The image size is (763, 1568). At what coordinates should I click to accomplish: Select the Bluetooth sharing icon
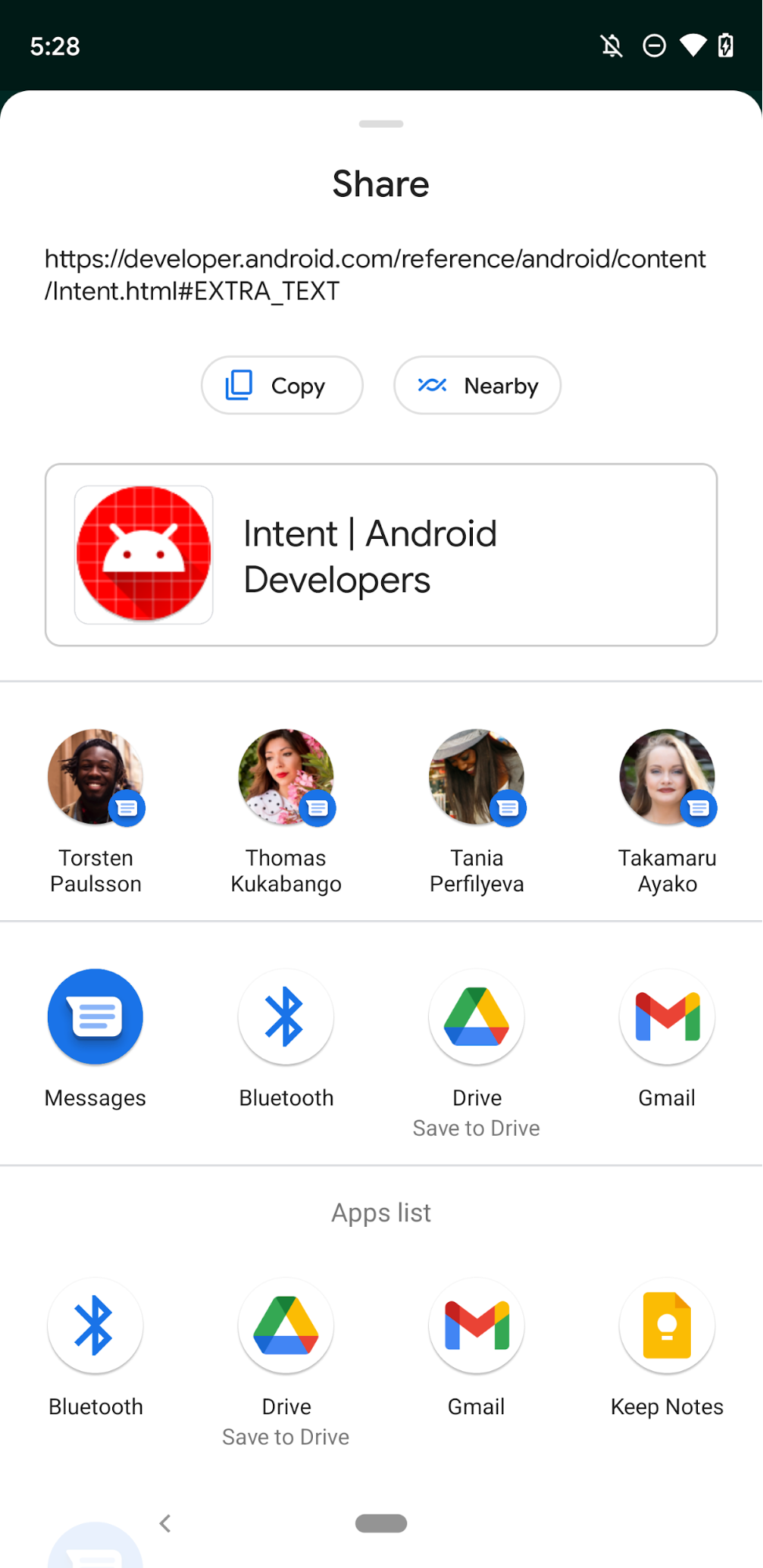(285, 1017)
